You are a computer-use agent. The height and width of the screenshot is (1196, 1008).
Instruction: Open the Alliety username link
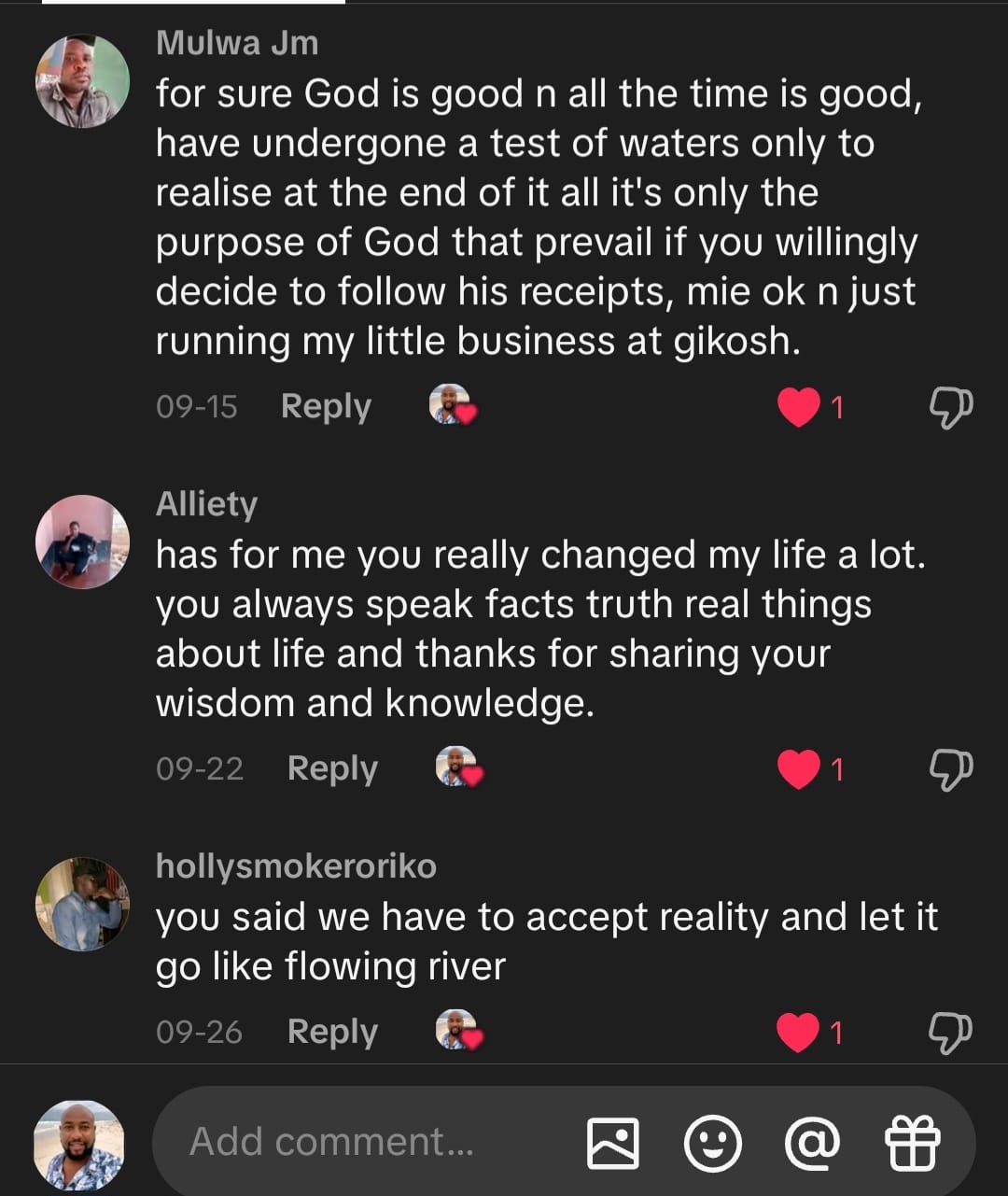point(206,504)
